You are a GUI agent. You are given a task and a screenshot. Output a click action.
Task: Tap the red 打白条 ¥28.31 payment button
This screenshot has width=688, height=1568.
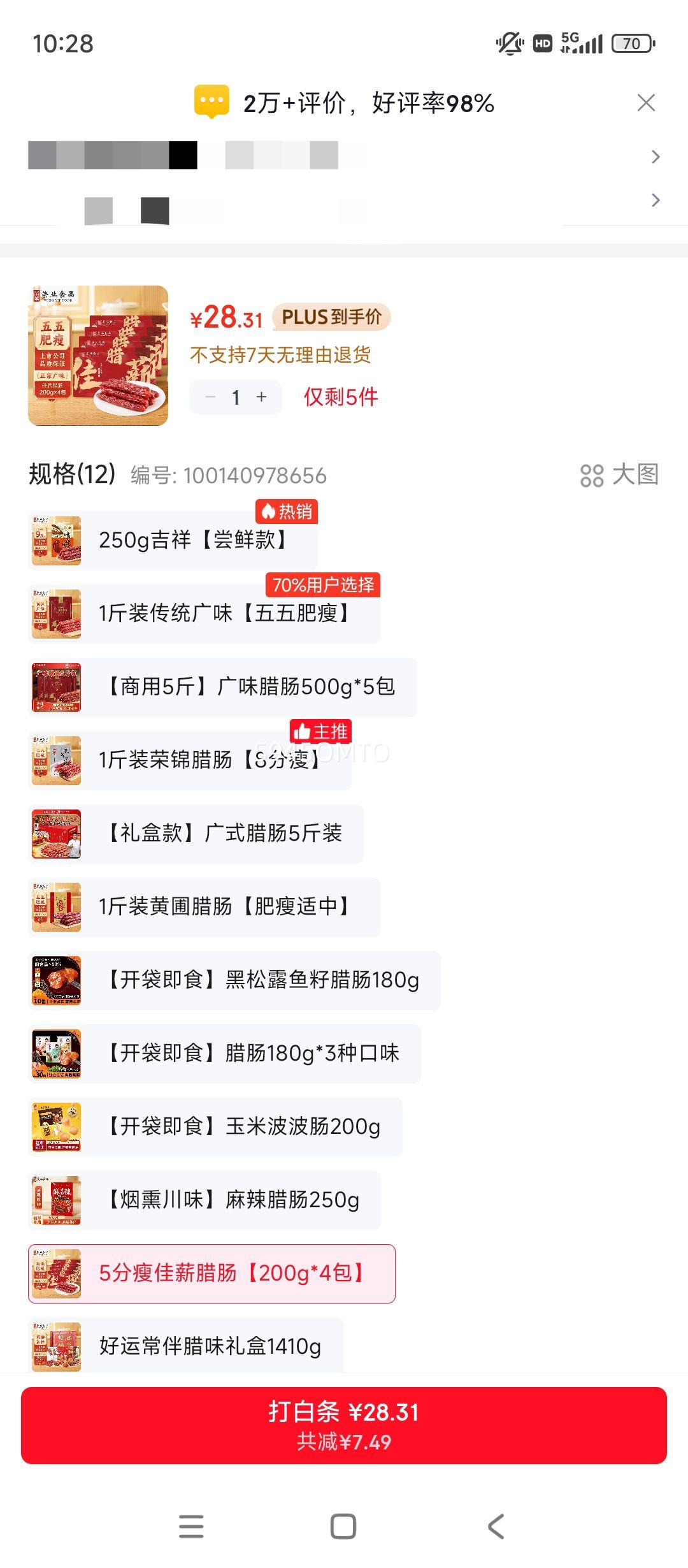click(x=343, y=1426)
